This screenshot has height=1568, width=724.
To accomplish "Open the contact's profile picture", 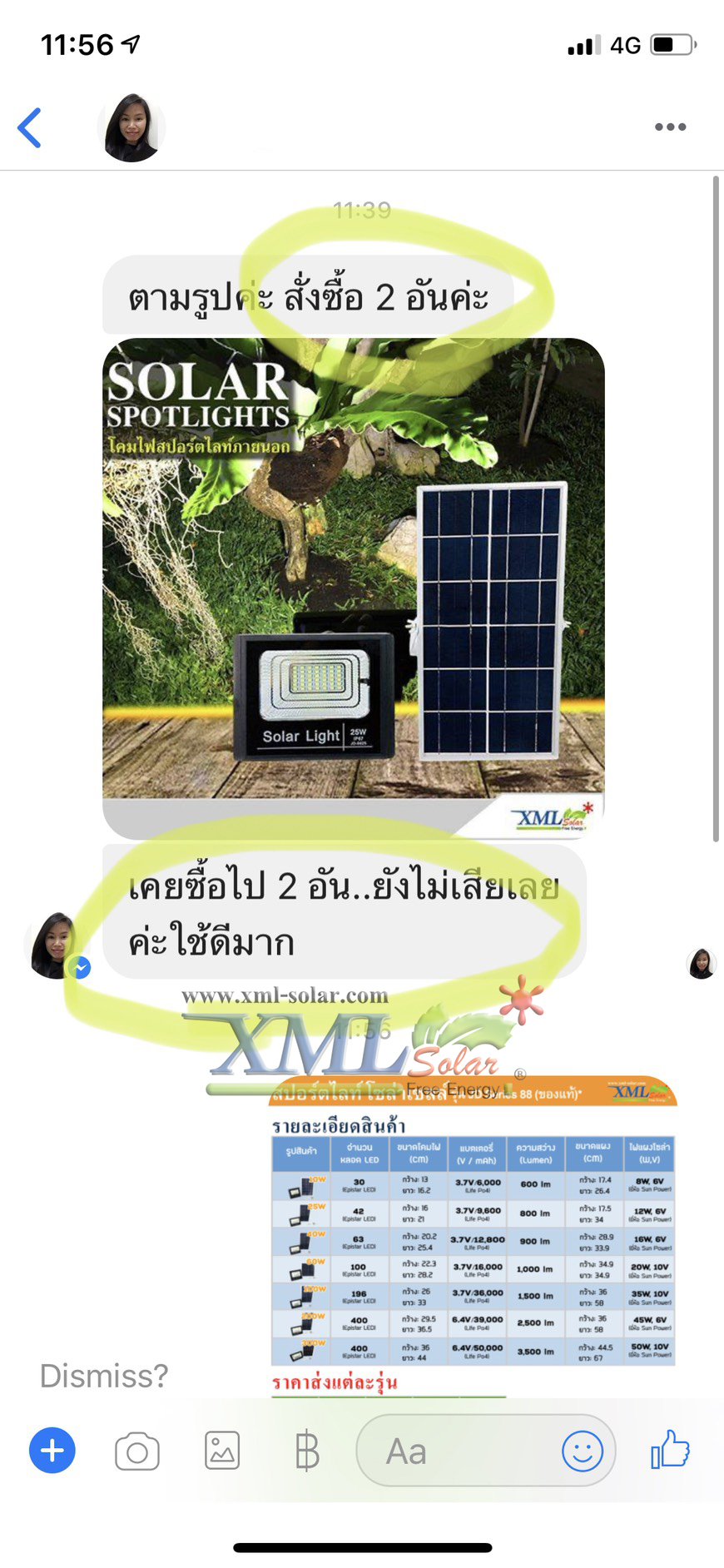I will pos(131,127).
